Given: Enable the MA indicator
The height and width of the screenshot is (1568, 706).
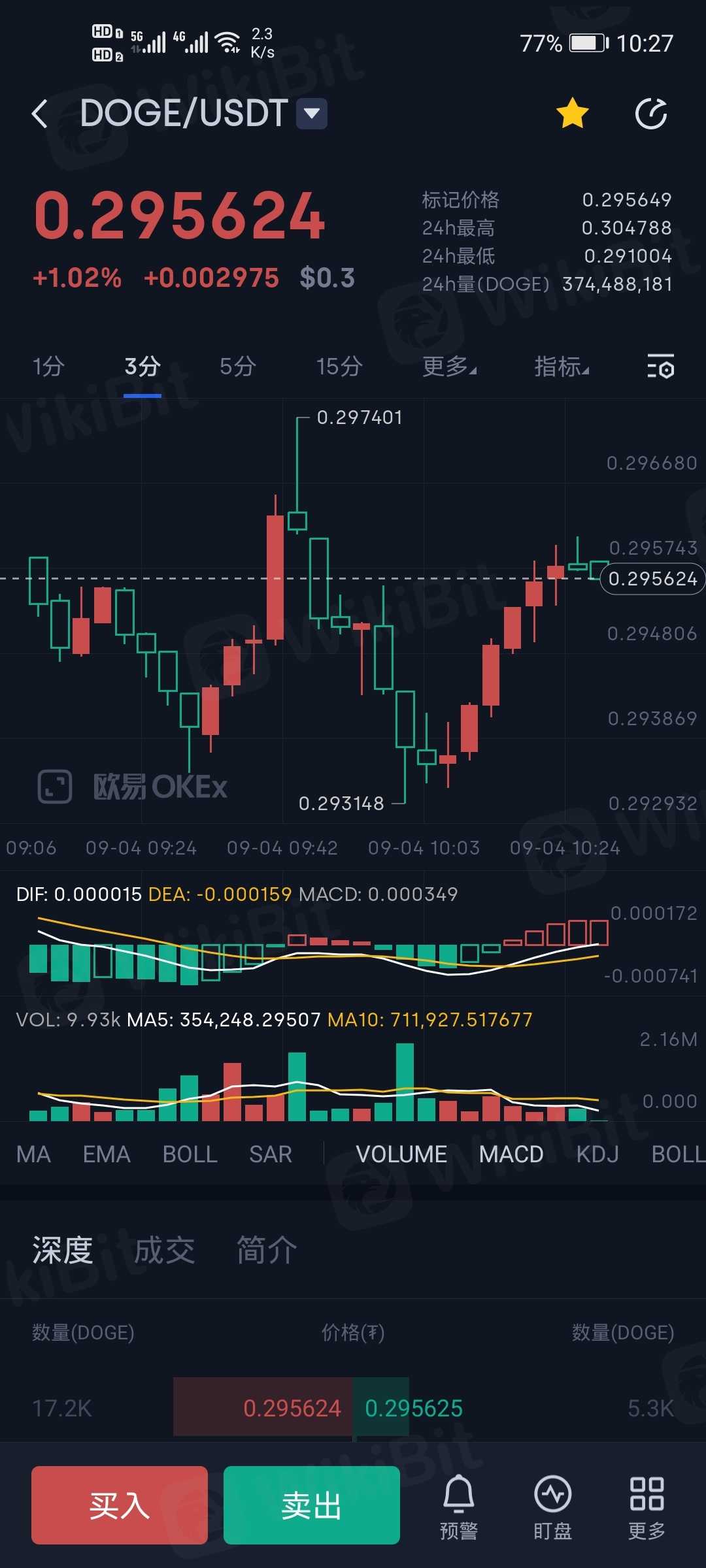Looking at the screenshot, I should tap(33, 1154).
